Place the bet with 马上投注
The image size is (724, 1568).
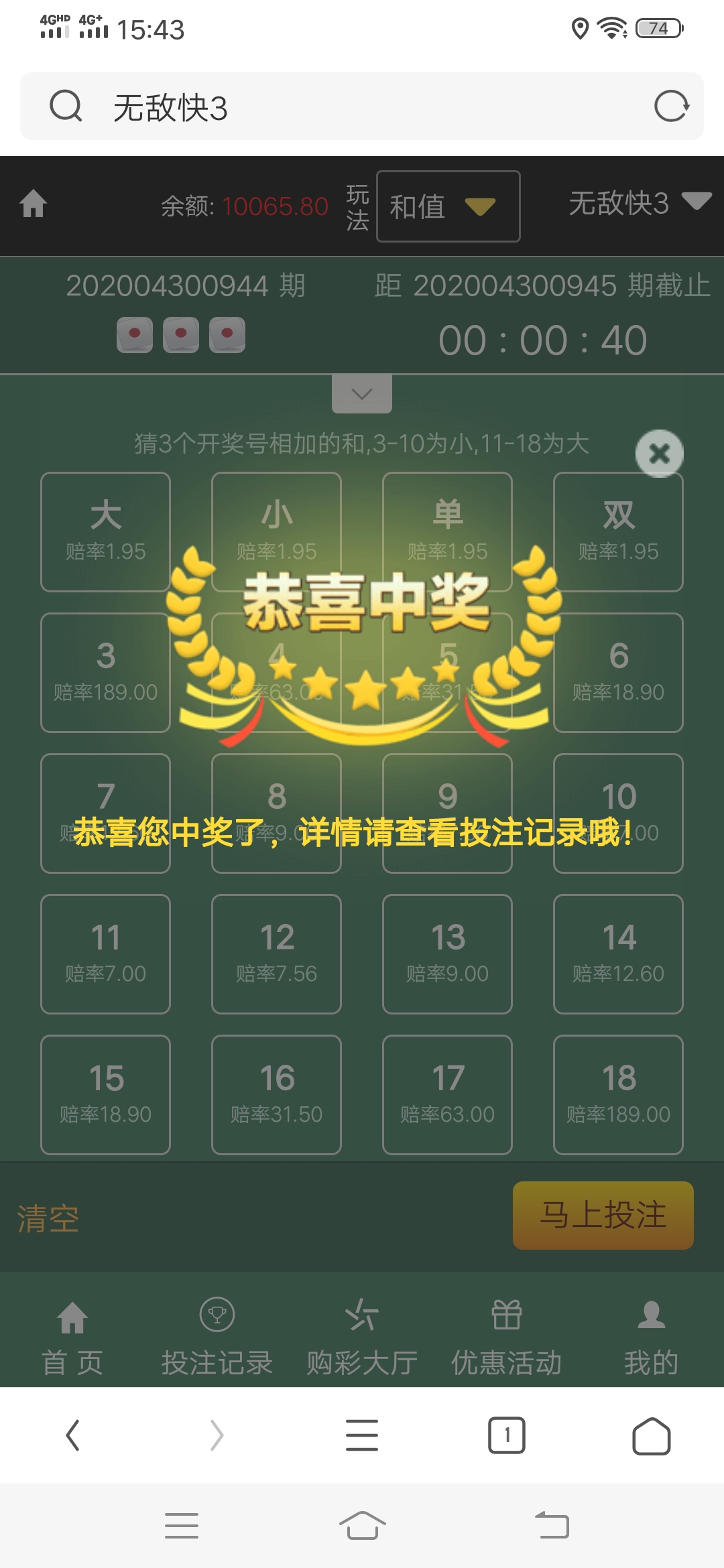tap(603, 1215)
